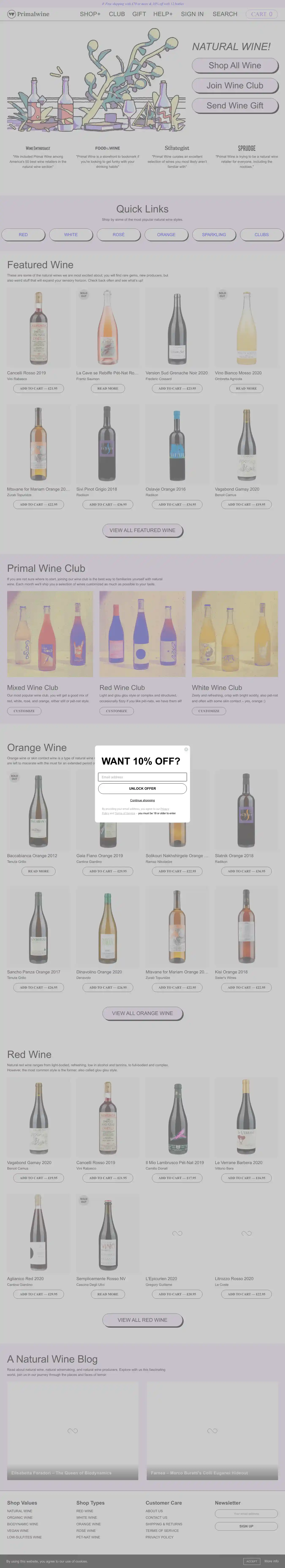This screenshot has height=1568, width=285.
Task: Tap the Shop All Wine button
Action: pos(235,65)
